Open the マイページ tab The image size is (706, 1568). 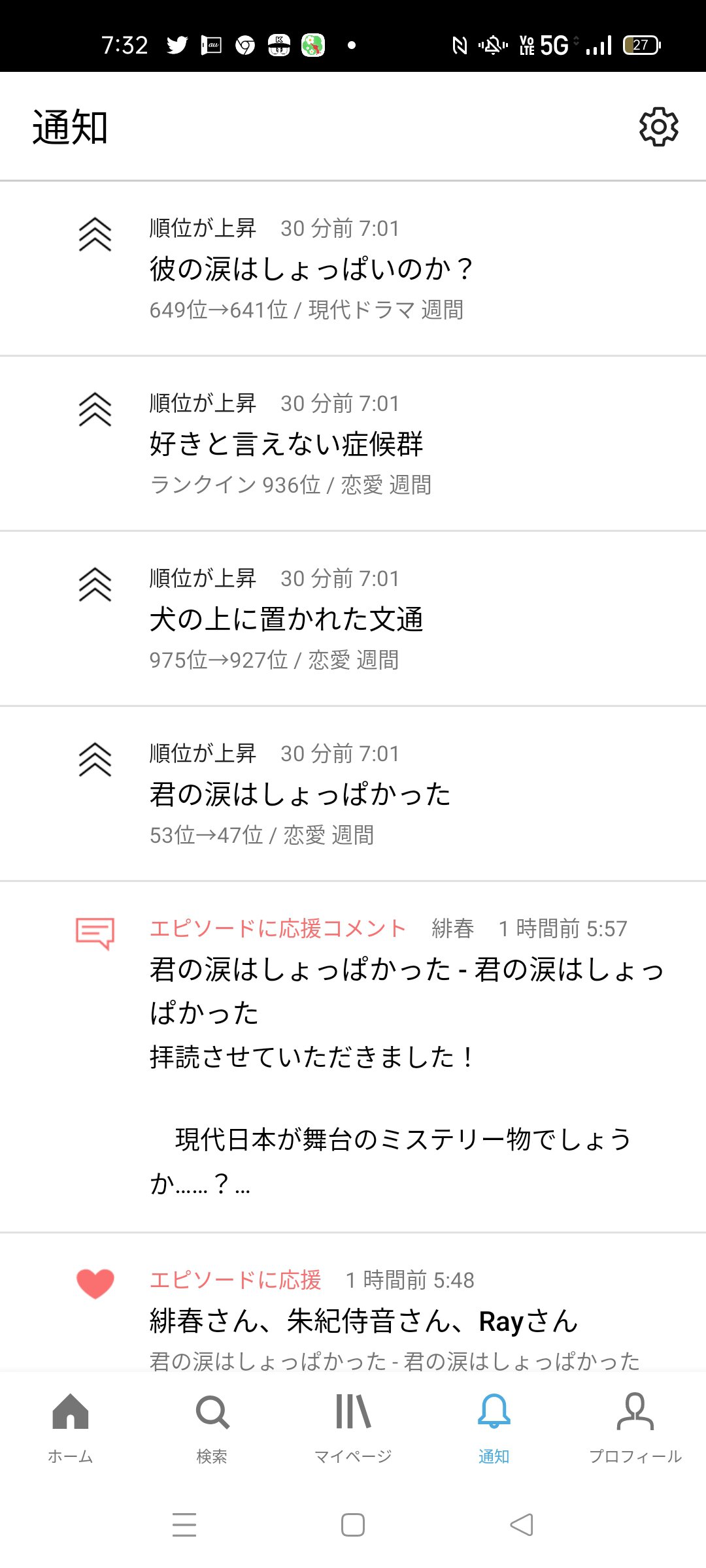click(x=353, y=1426)
